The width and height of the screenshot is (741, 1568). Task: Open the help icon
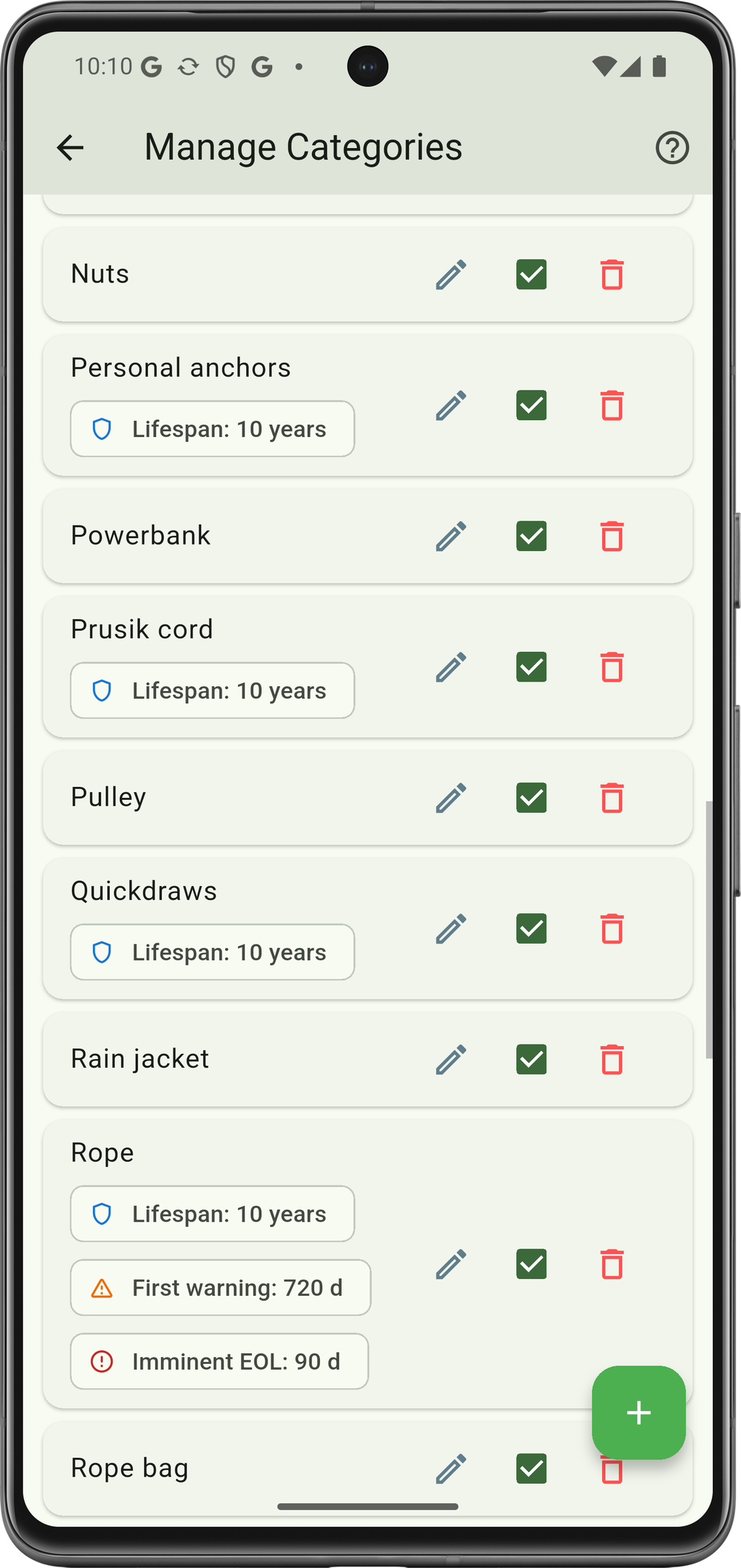point(671,148)
